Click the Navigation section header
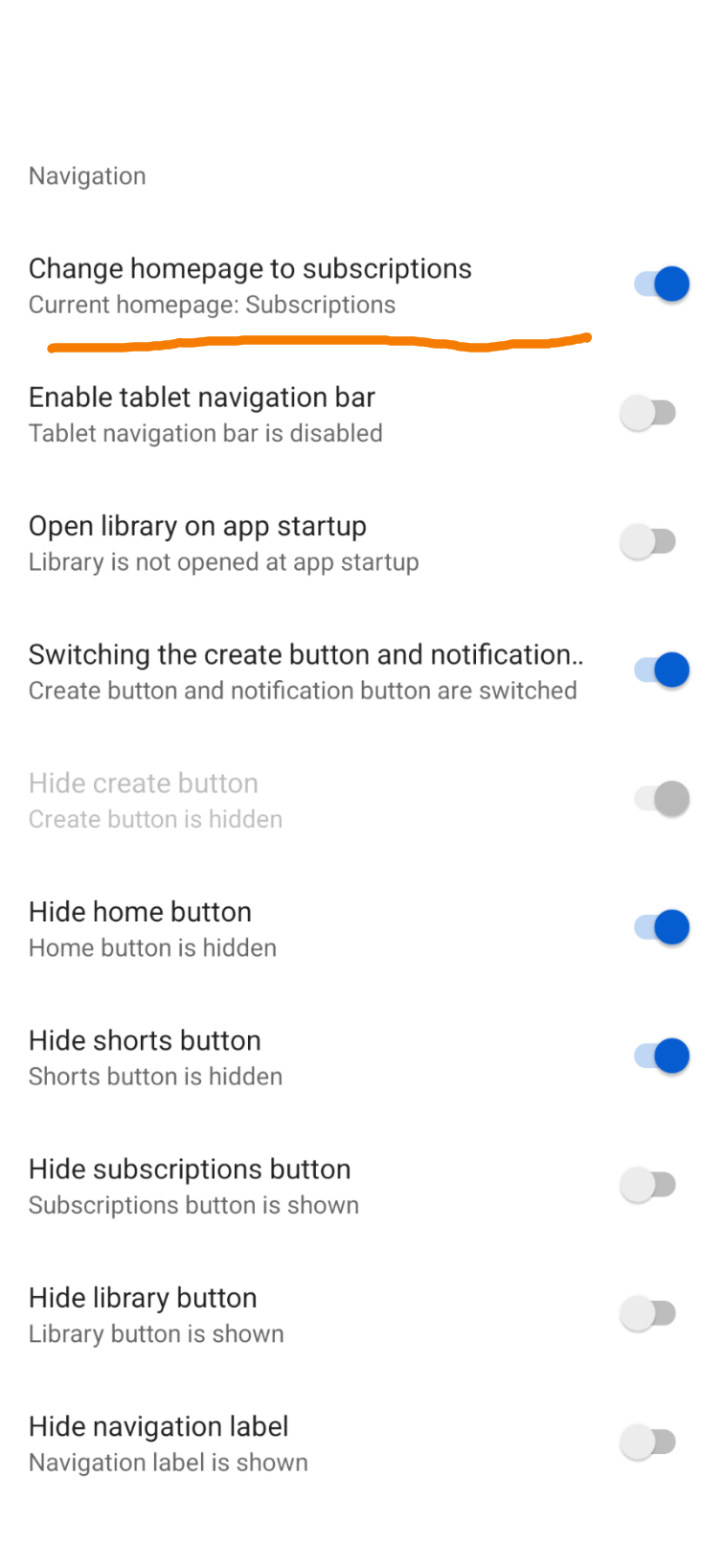 click(x=87, y=175)
